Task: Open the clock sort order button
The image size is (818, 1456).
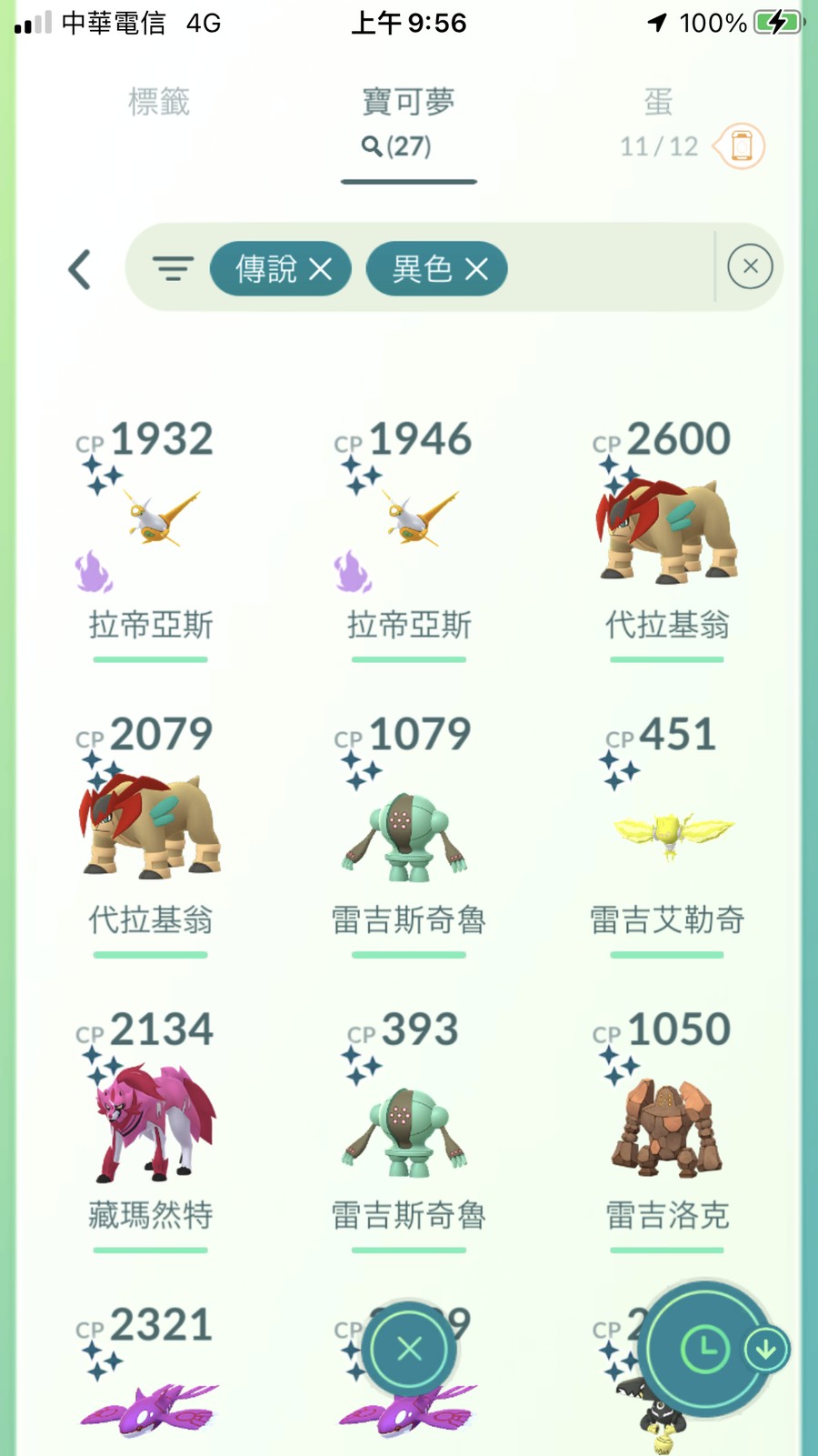Action: 705,1350
